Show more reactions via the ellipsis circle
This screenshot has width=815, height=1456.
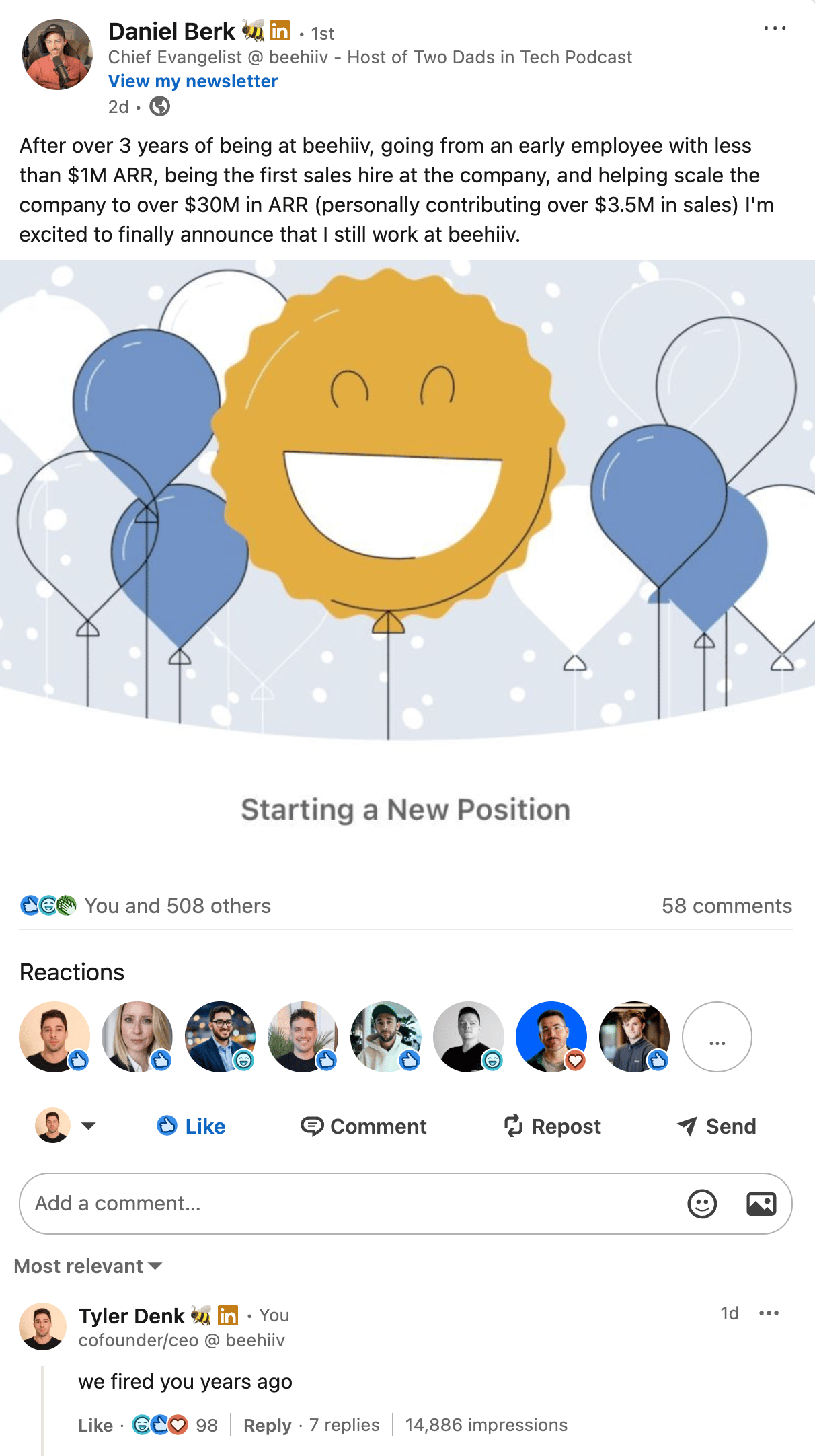(x=717, y=1037)
